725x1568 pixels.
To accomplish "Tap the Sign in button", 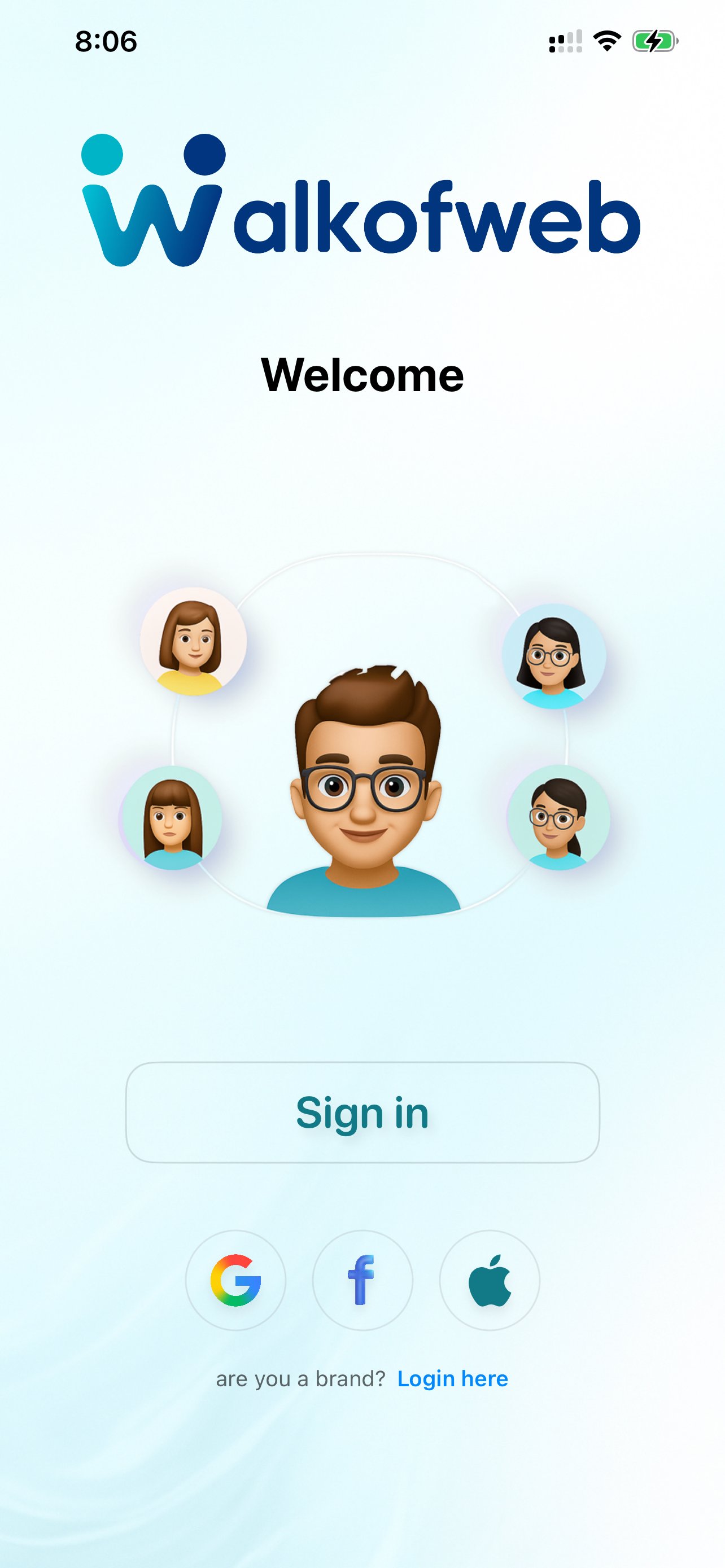I will 362,1112.
